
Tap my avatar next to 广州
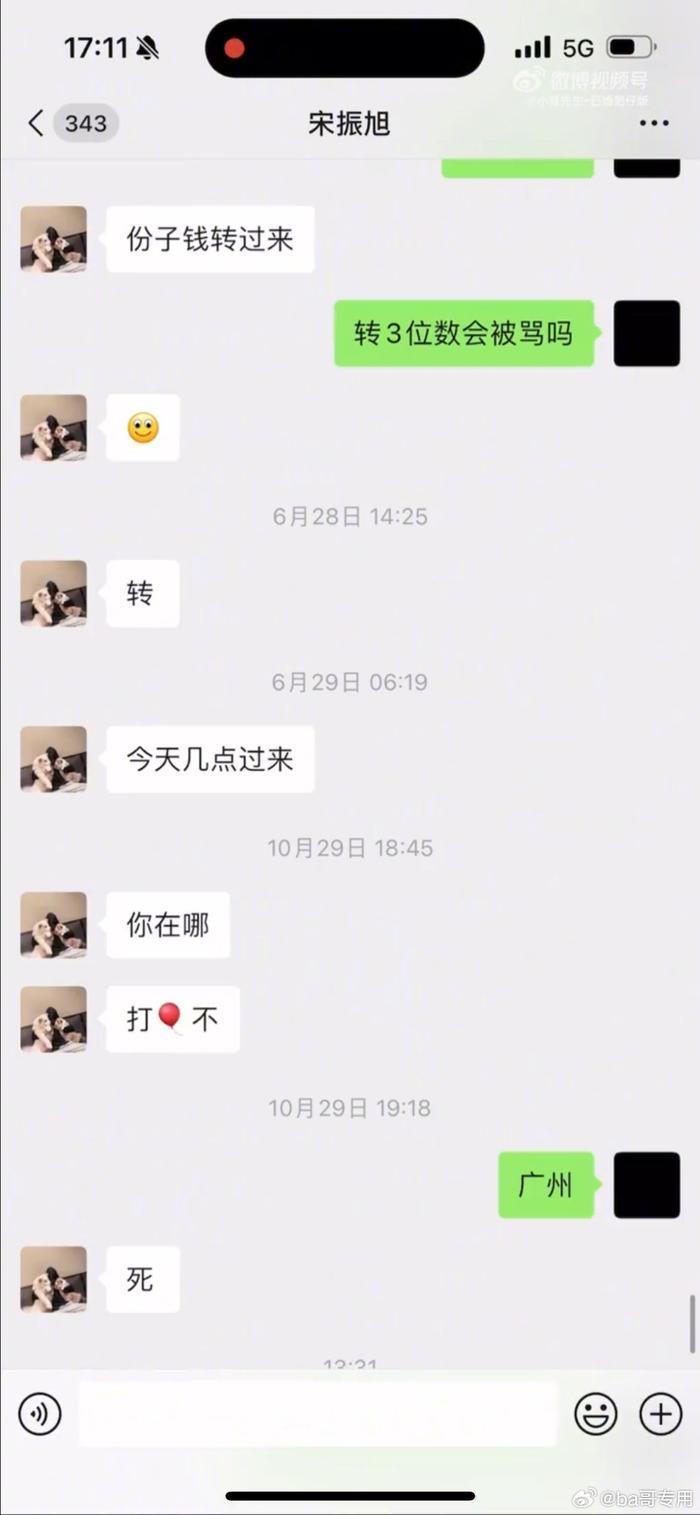[646, 1185]
